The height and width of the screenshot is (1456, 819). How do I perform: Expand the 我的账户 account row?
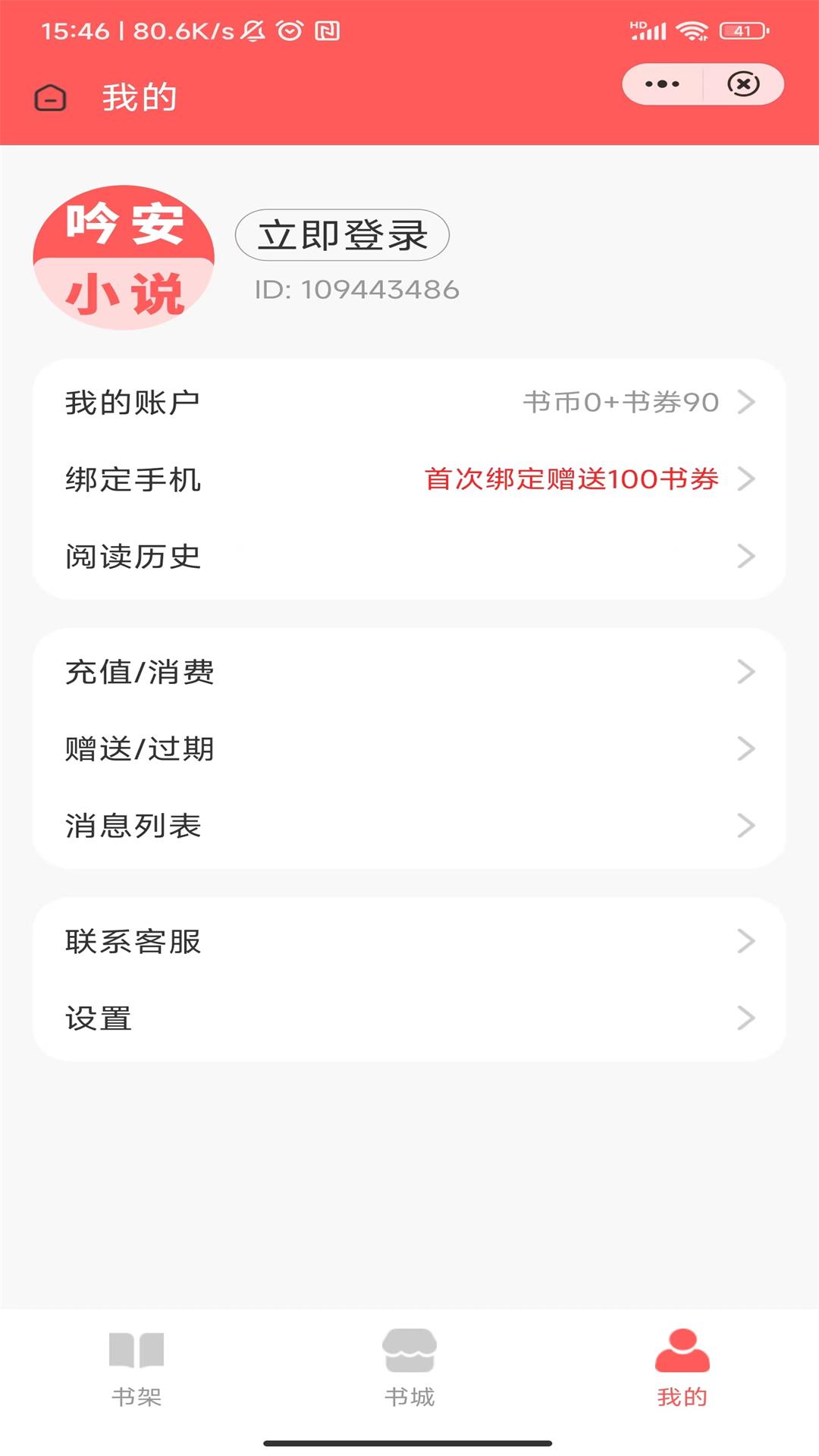coord(409,403)
